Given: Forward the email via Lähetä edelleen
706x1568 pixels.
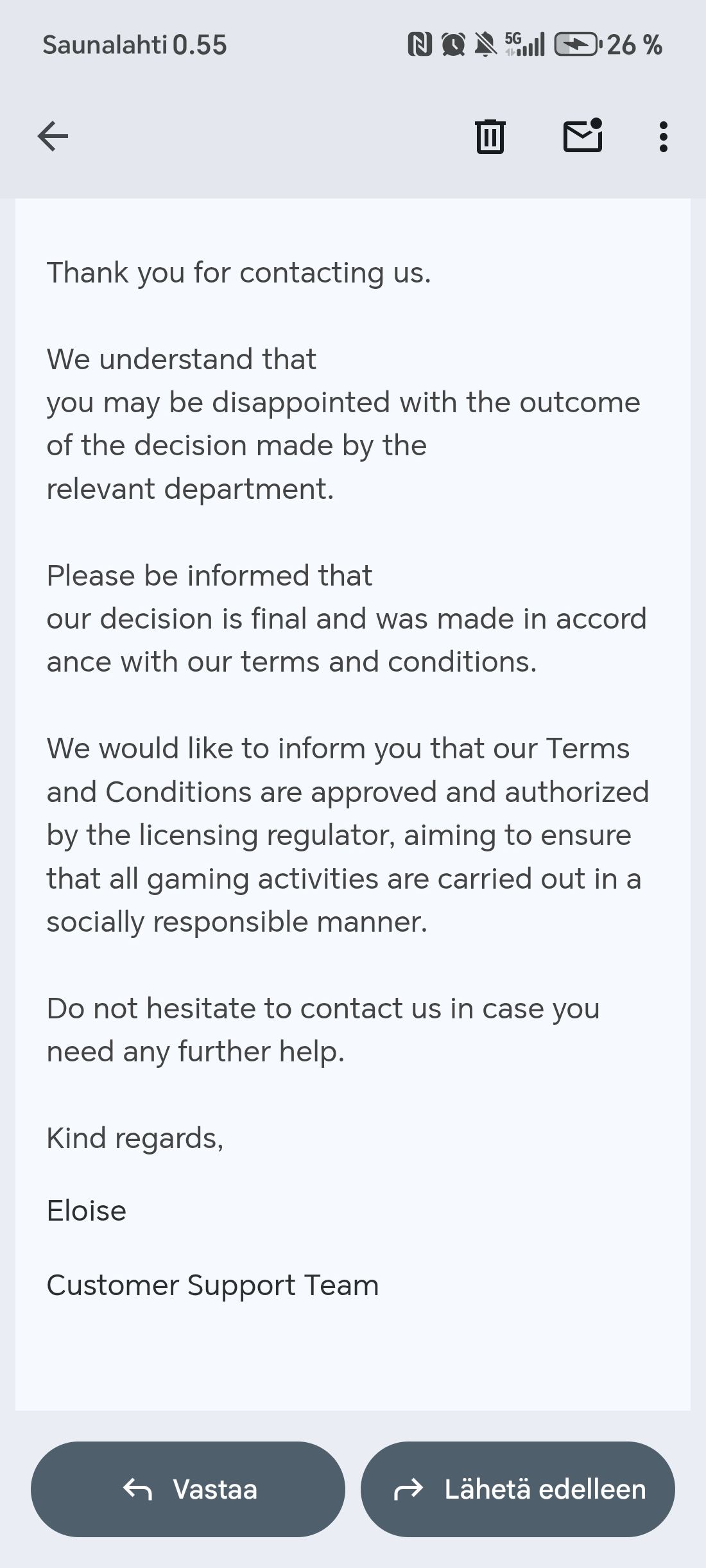Looking at the screenshot, I should 518,1489.
